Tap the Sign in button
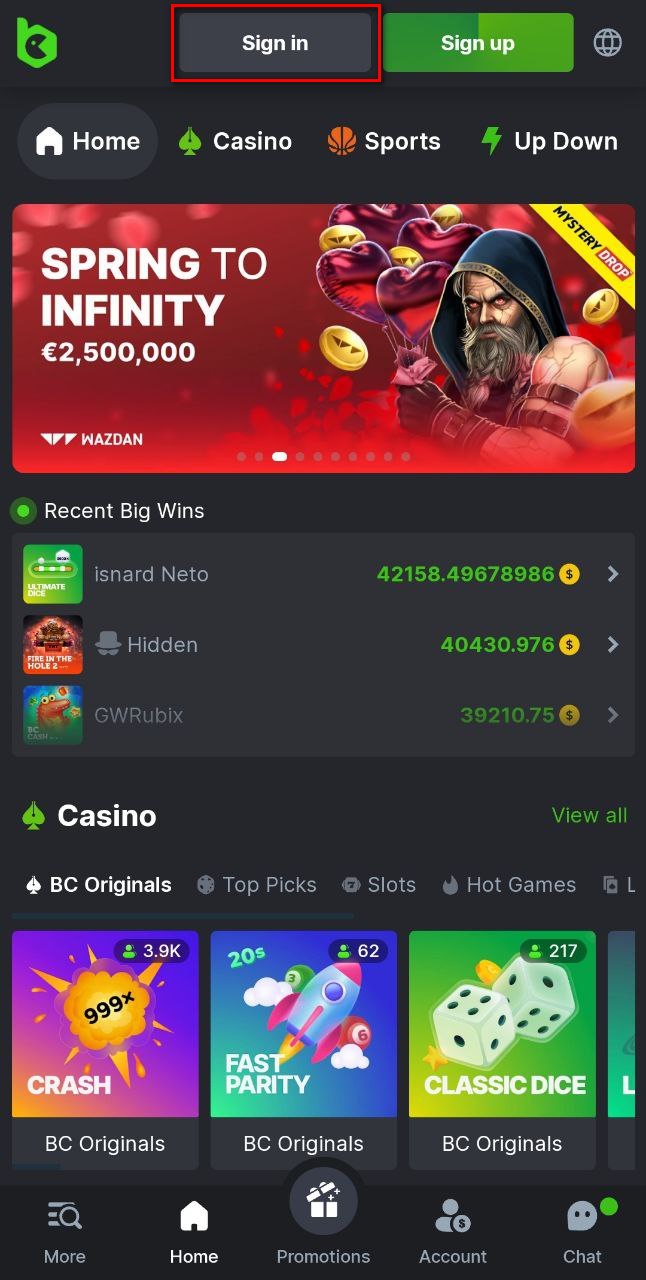This screenshot has width=646, height=1280. click(275, 43)
